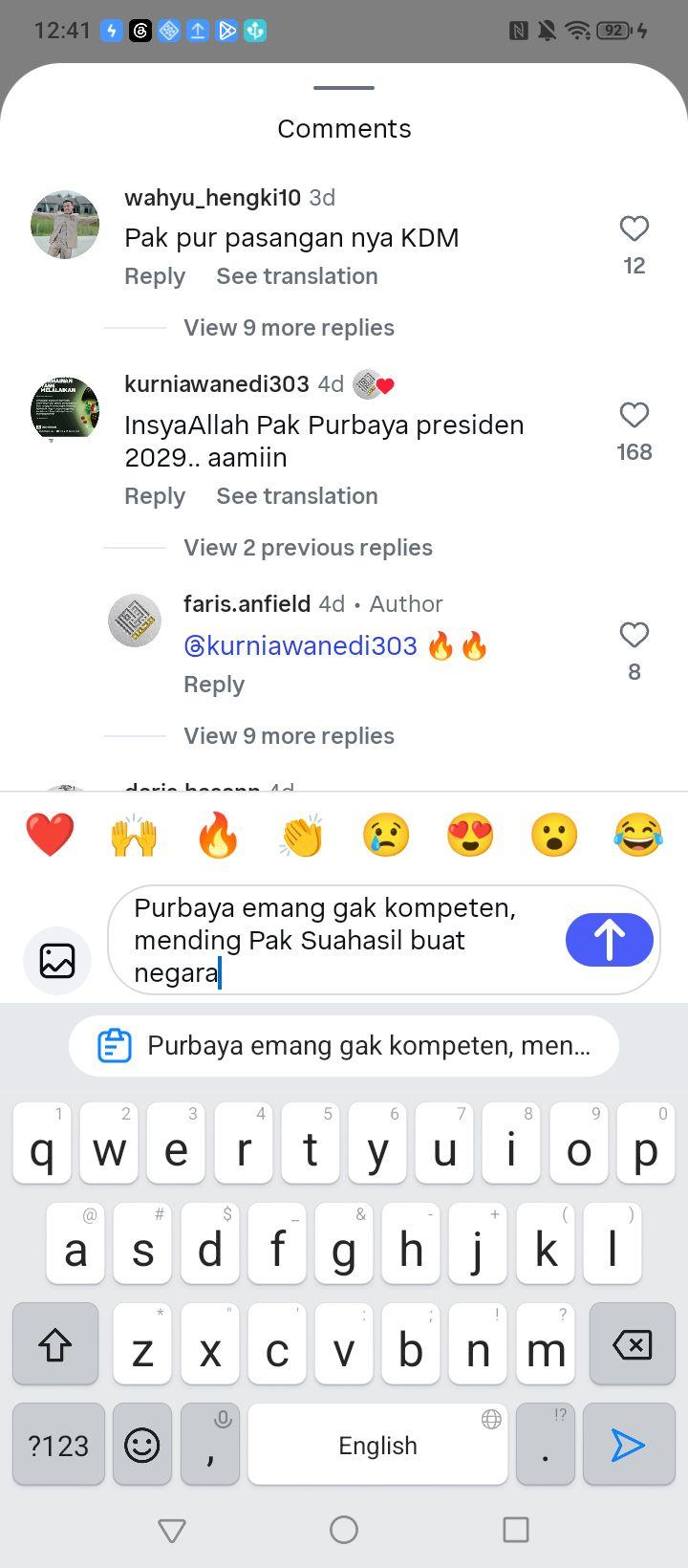Insert the laughing tears emoji
The image size is (688, 1568).
tap(638, 835)
